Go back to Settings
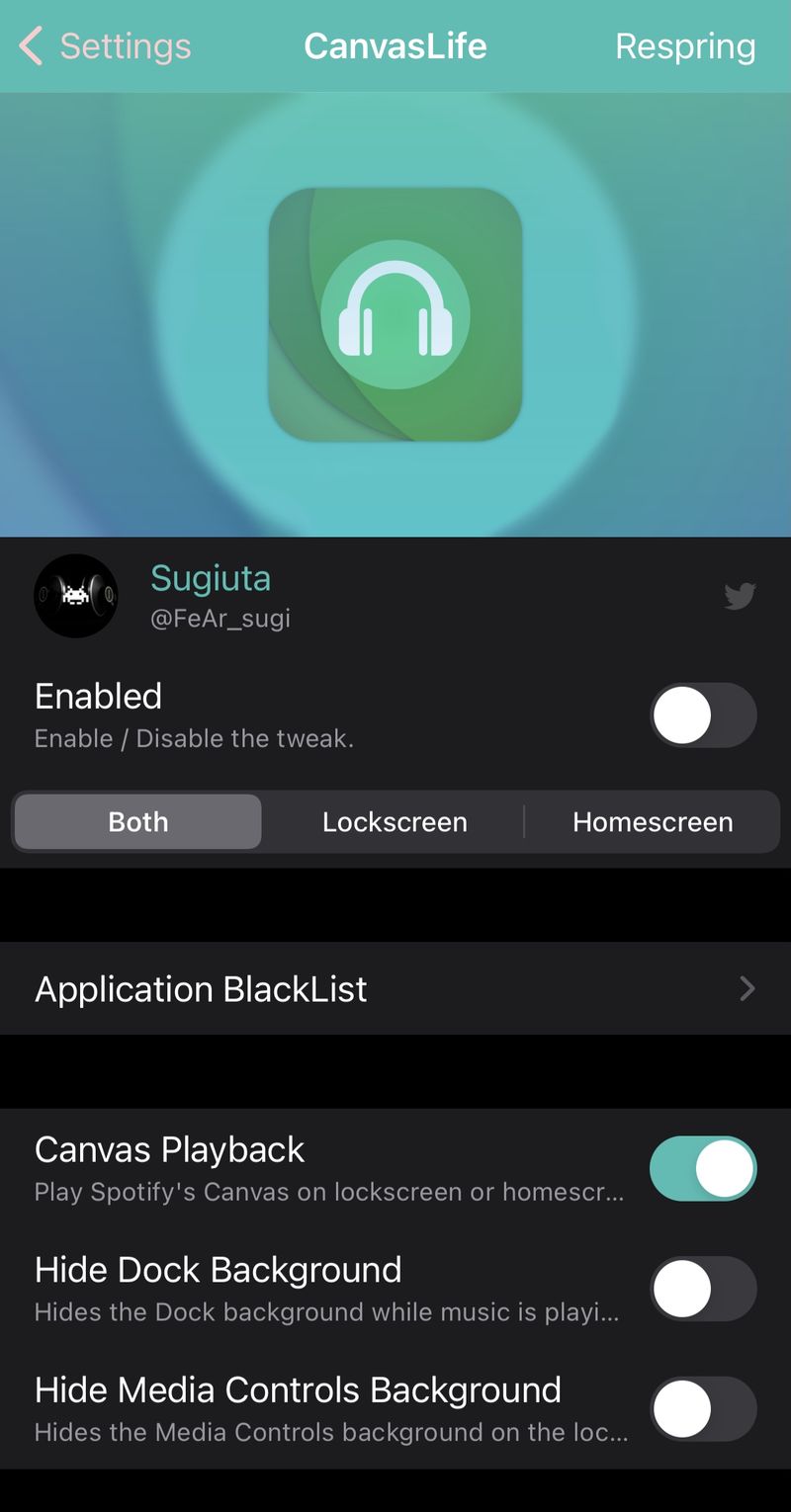791x1512 pixels. (x=105, y=46)
